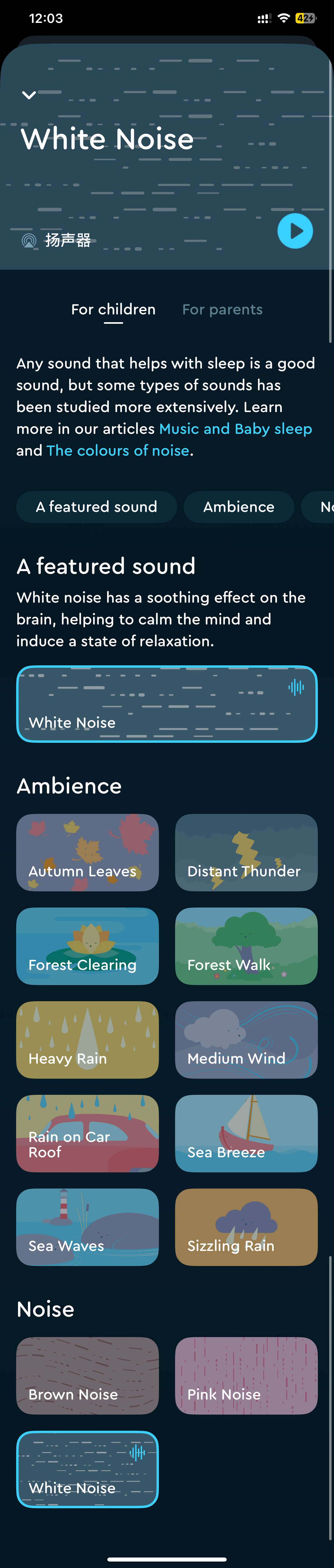The height and width of the screenshot is (1568, 334).
Task: Select the Ambience filter chip
Action: pyautogui.click(x=238, y=507)
